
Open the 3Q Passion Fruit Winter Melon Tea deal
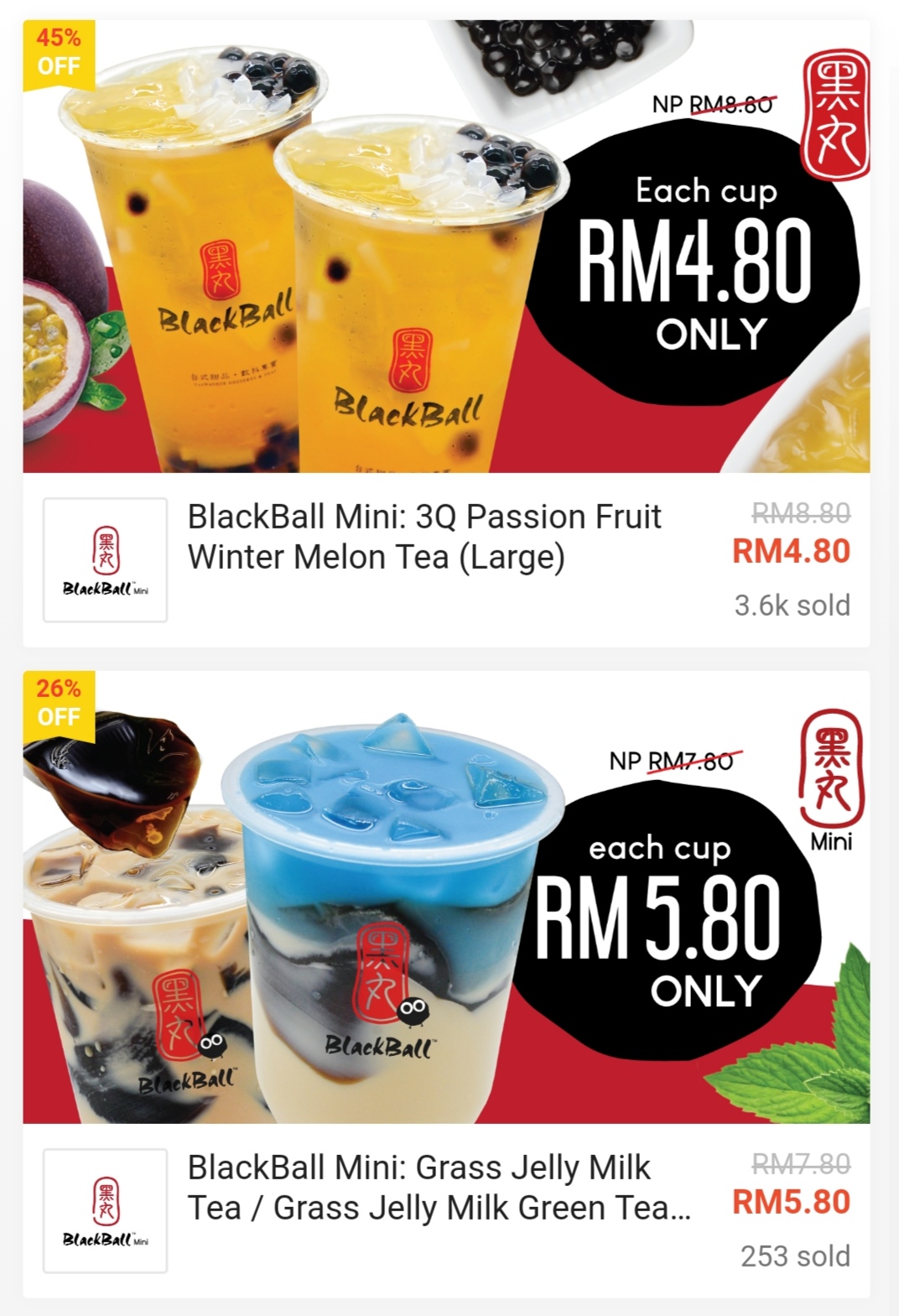(424, 537)
